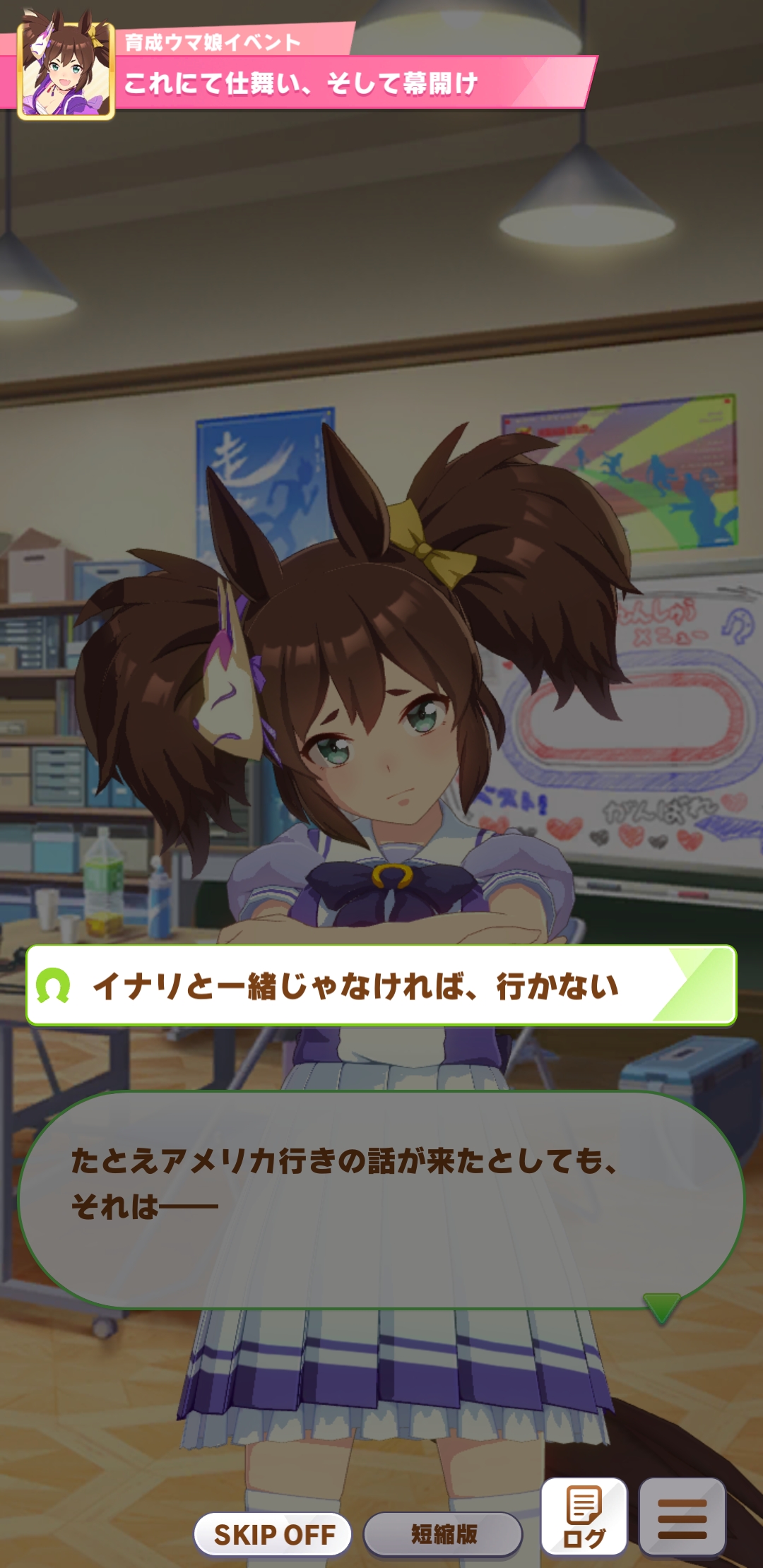763x1568 pixels.
Task: Advance the dialogue with the green arrow
Action: point(662,1307)
